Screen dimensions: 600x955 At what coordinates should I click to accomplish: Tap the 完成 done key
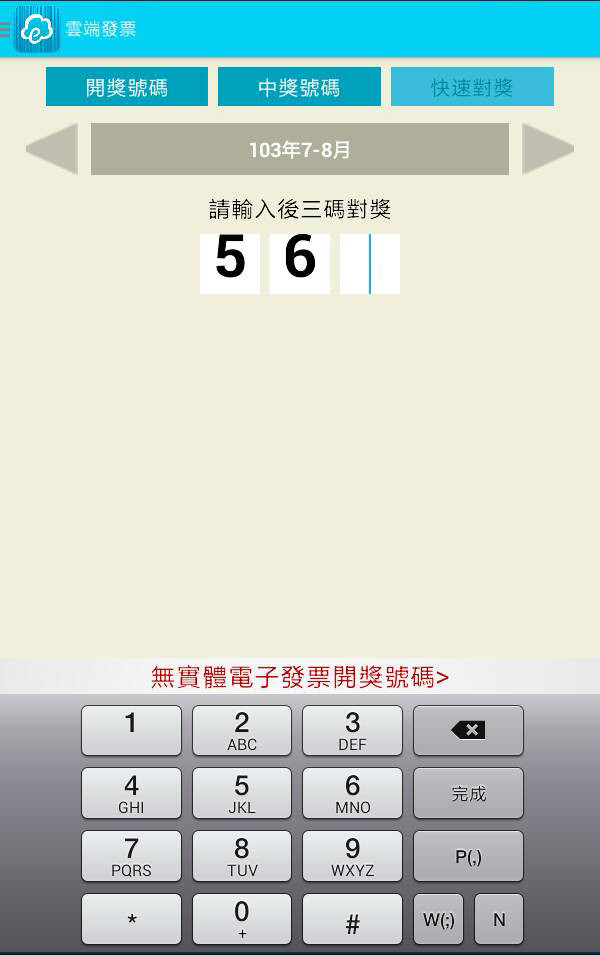pyautogui.click(x=468, y=793)
